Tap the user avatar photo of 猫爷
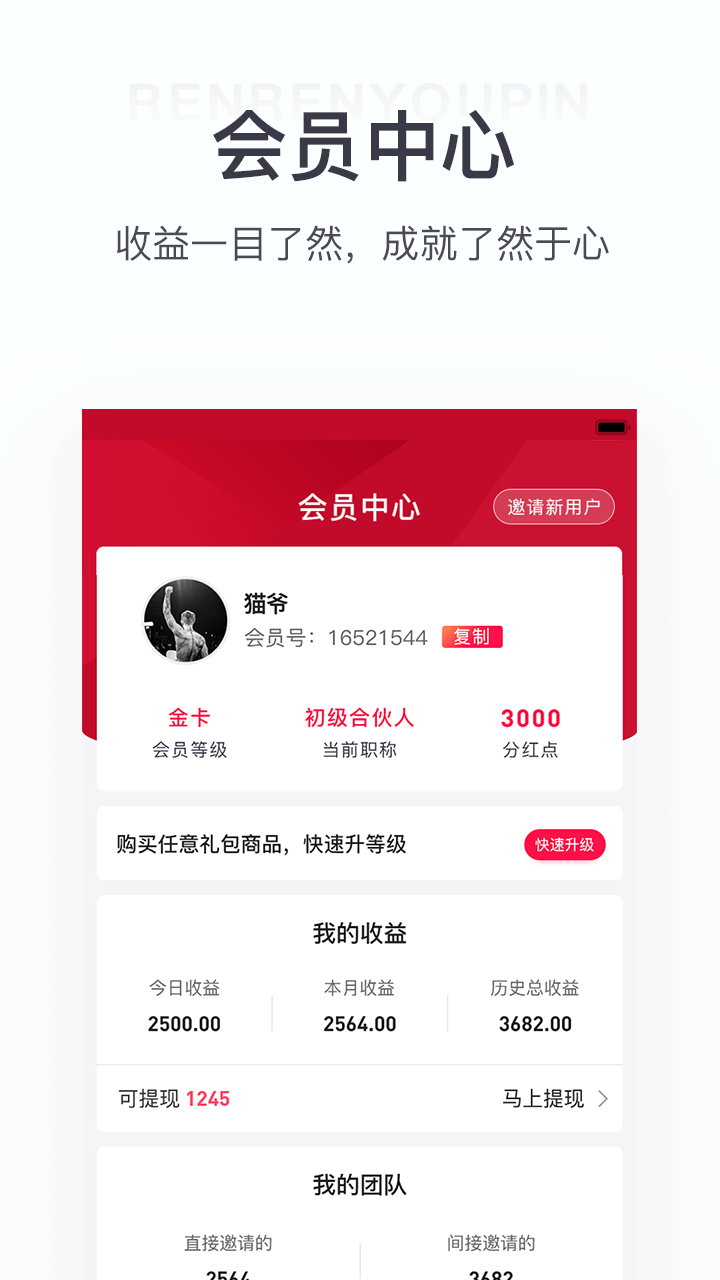The height and width of the screenshot is (1280, 720). [185, 620]
